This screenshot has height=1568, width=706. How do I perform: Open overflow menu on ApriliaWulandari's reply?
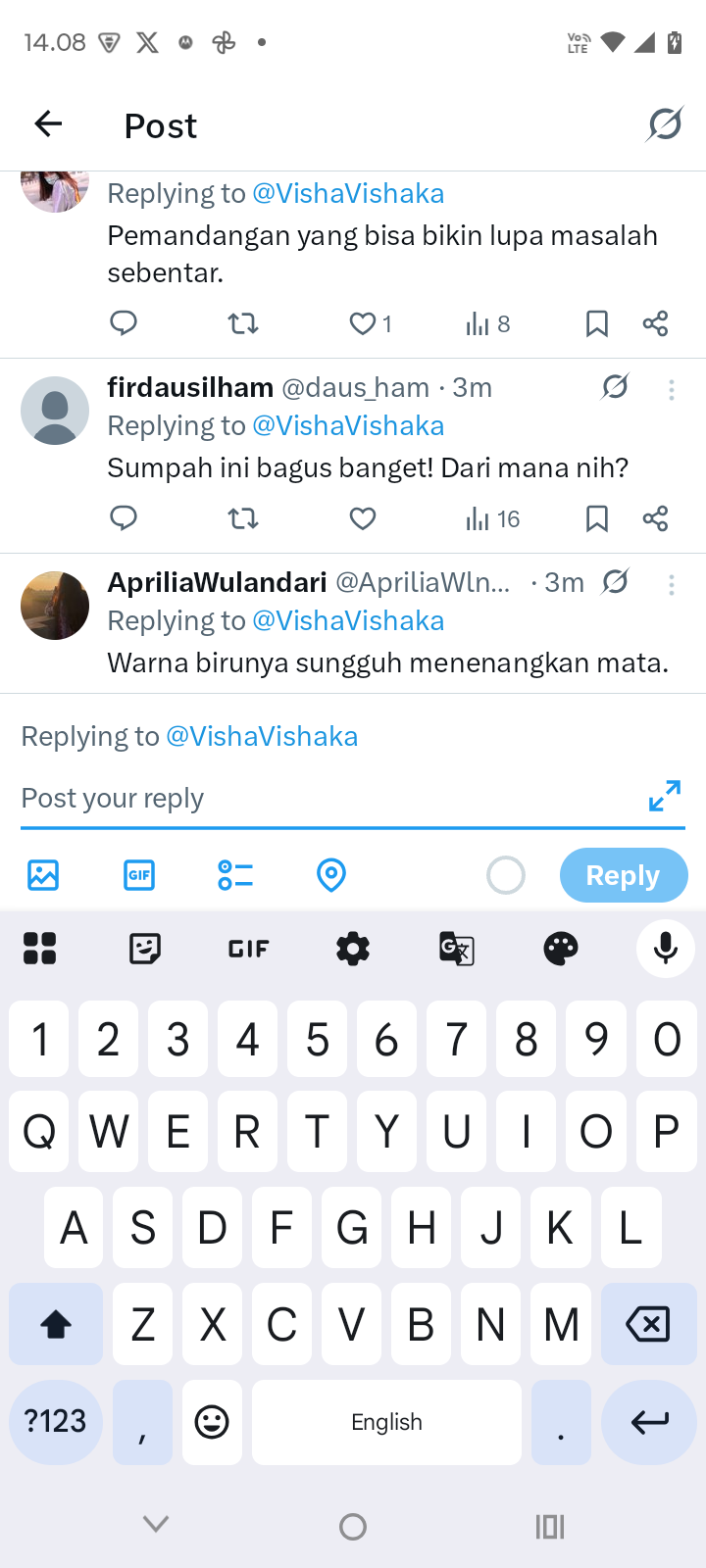[x=672, y=585]
